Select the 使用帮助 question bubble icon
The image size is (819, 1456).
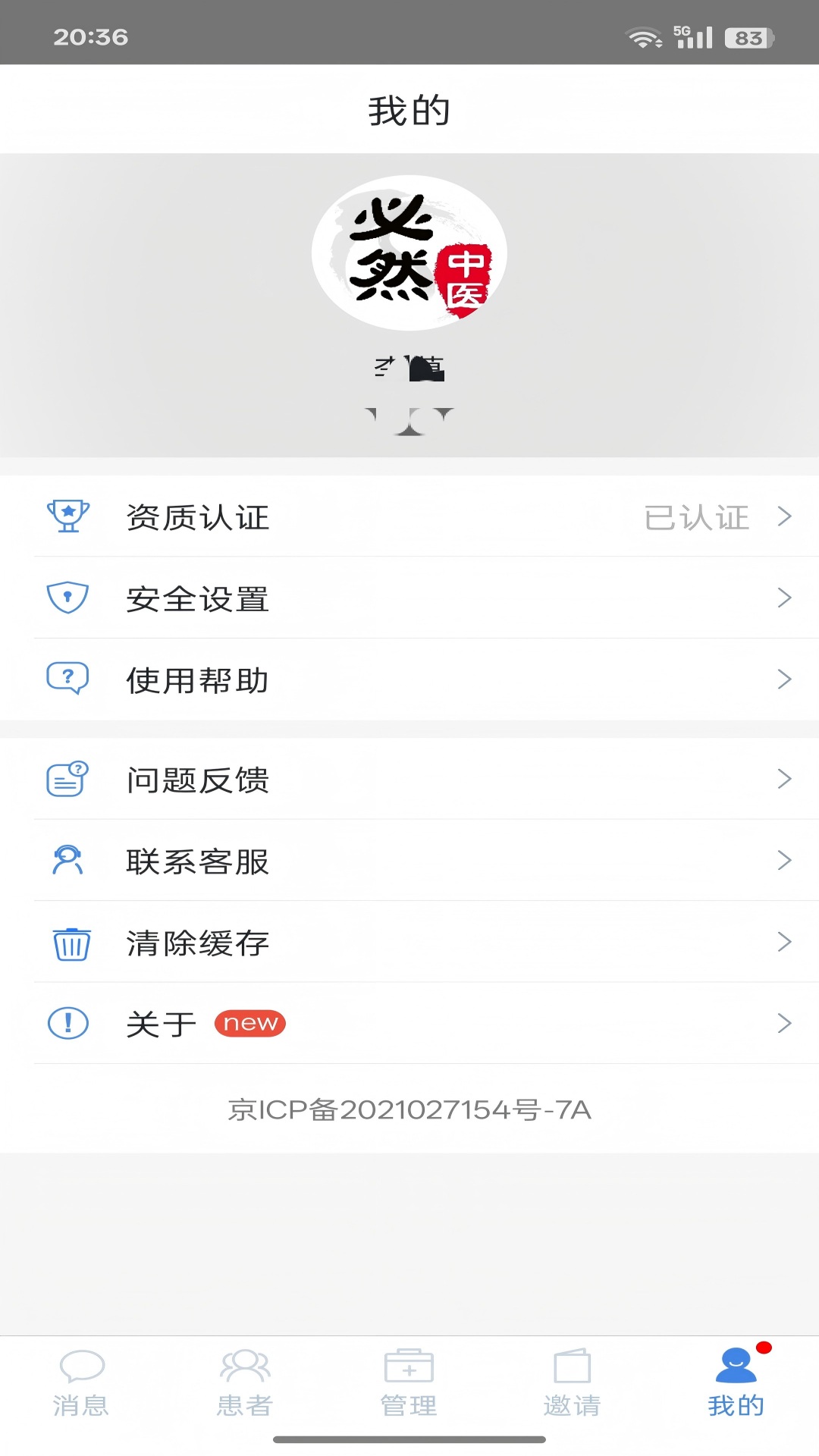pyautogui.click(x=67, y=679)
